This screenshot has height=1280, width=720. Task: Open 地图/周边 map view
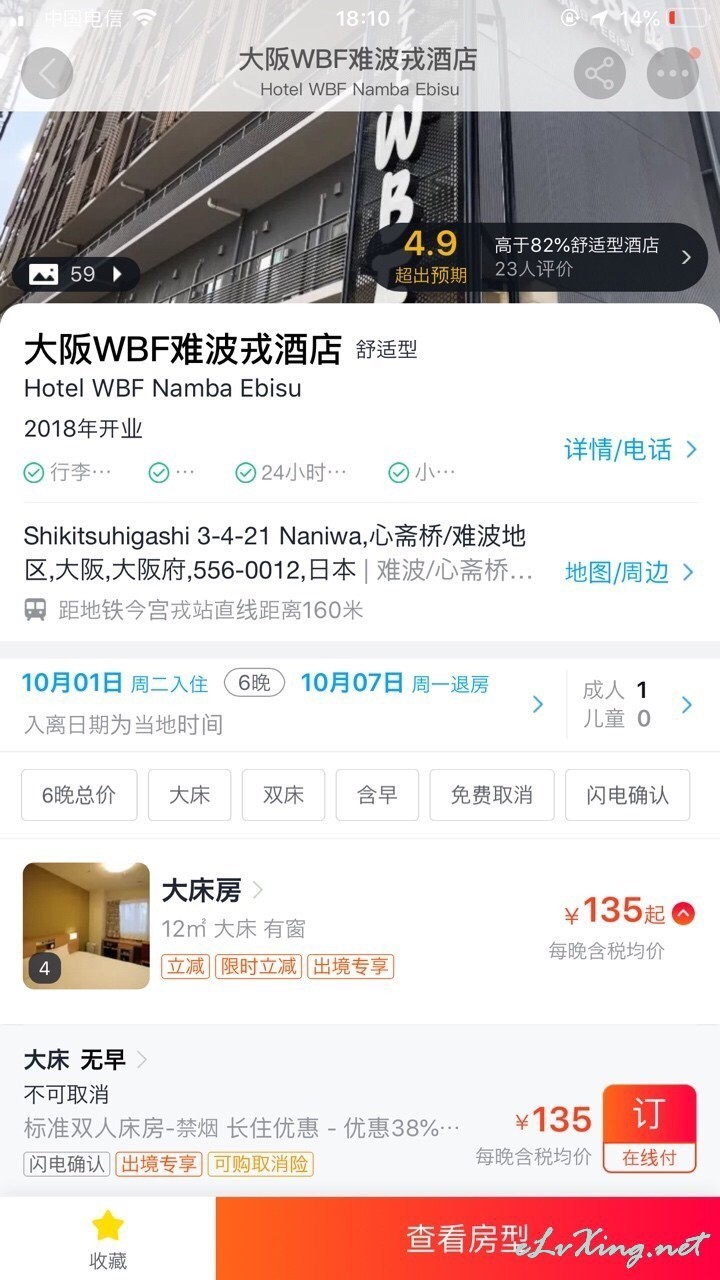coord(631,572)
